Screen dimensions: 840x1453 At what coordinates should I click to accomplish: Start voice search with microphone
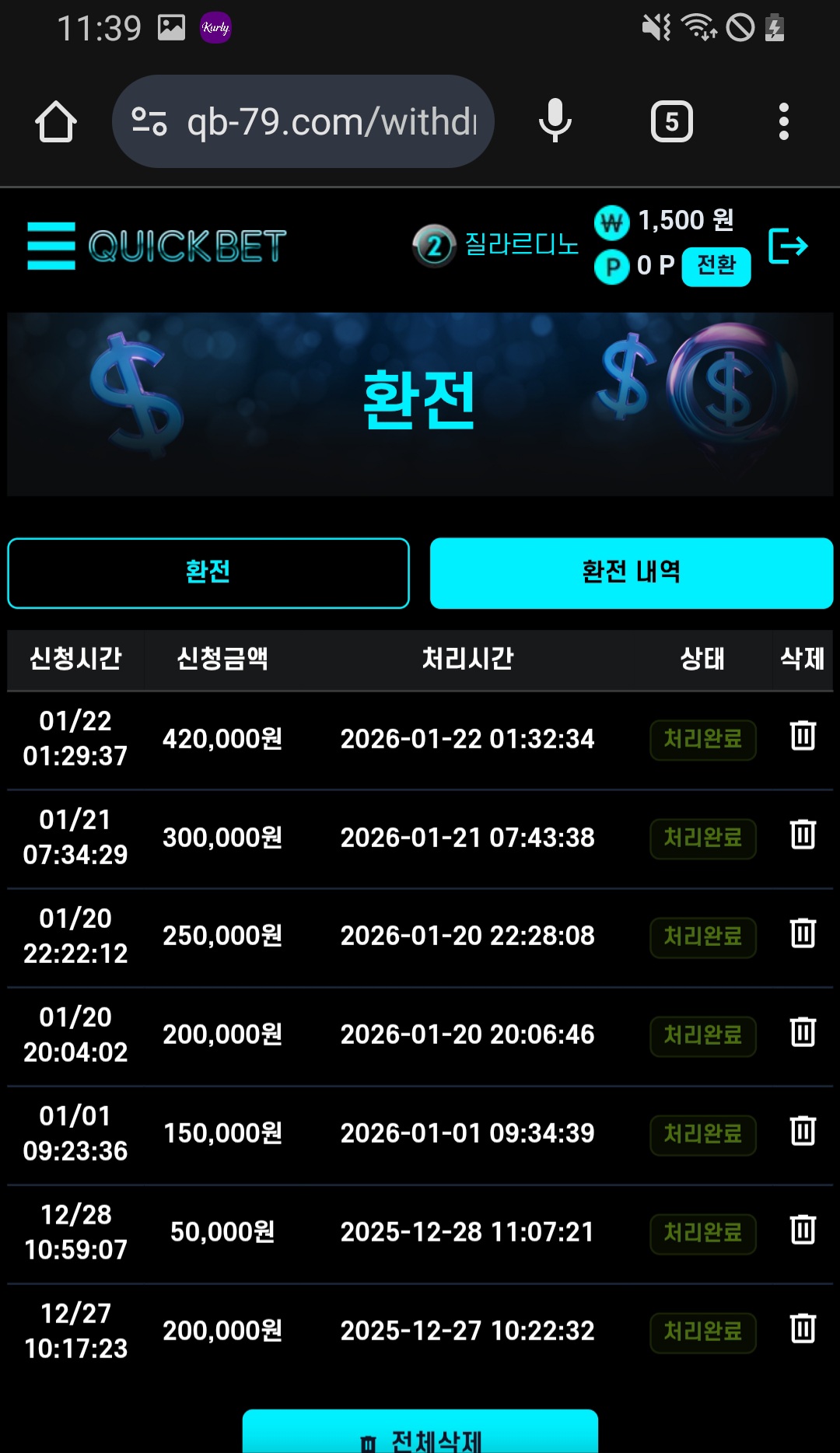click(555, 121)
